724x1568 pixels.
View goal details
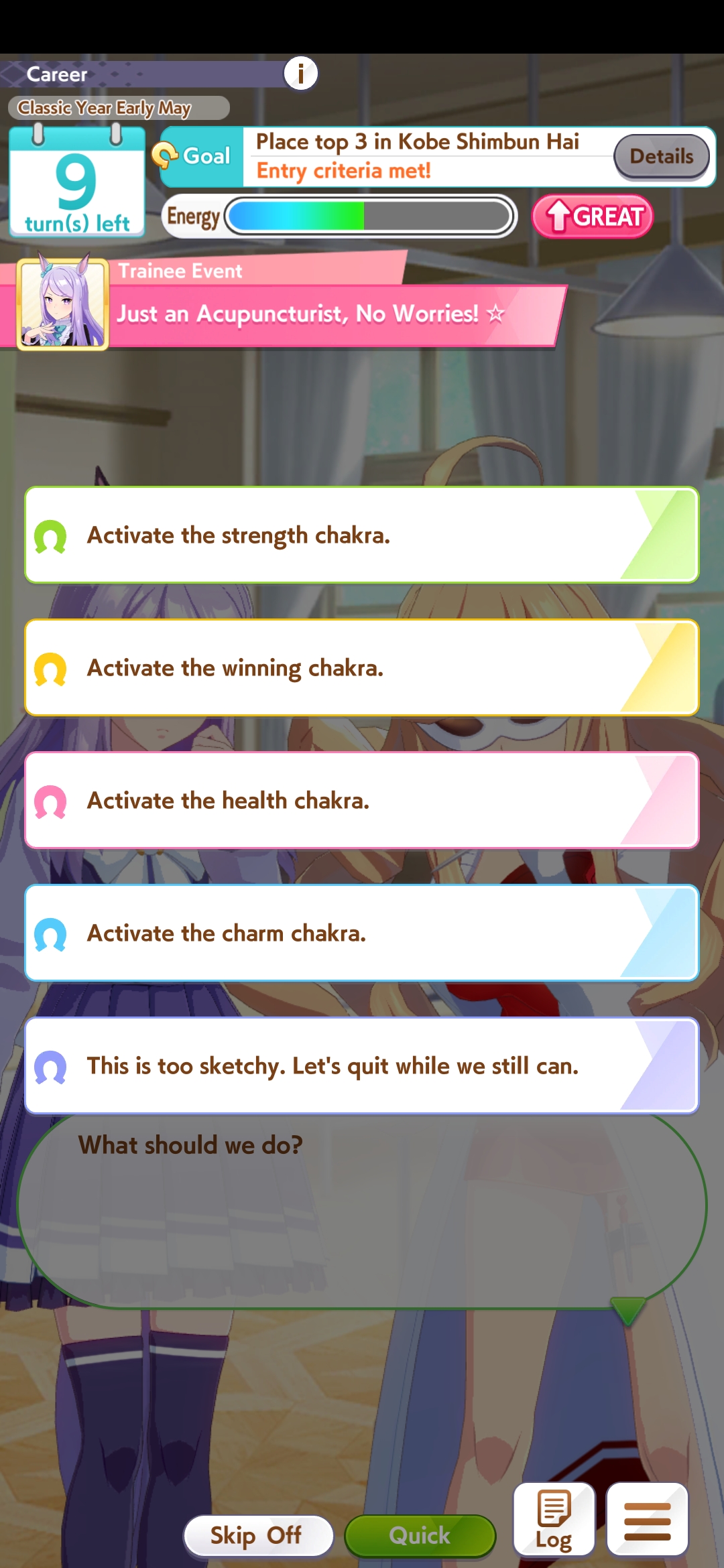(661, 157)
